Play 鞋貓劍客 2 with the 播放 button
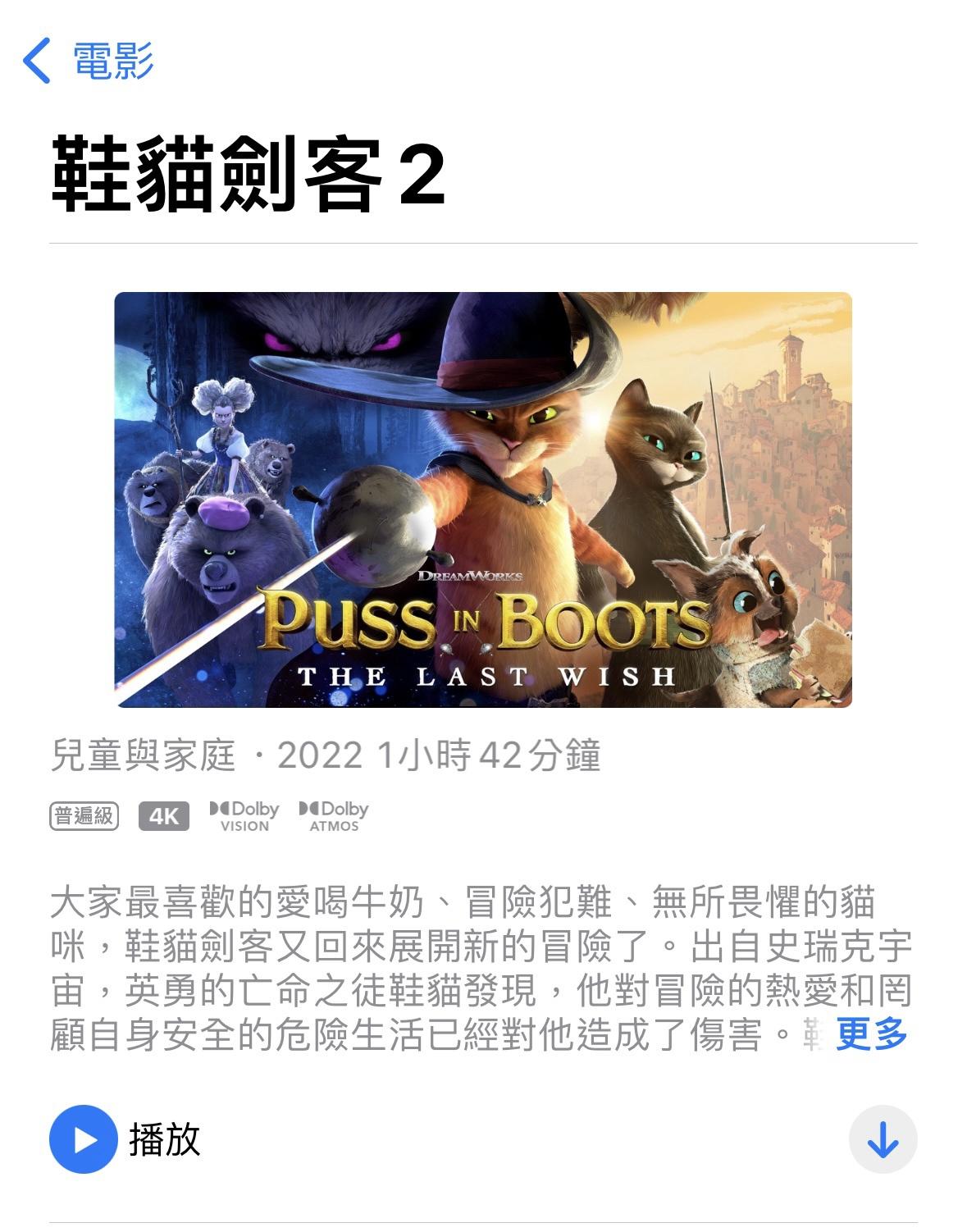Screen dimensions: 967x1232 [x=84, y=1138]
